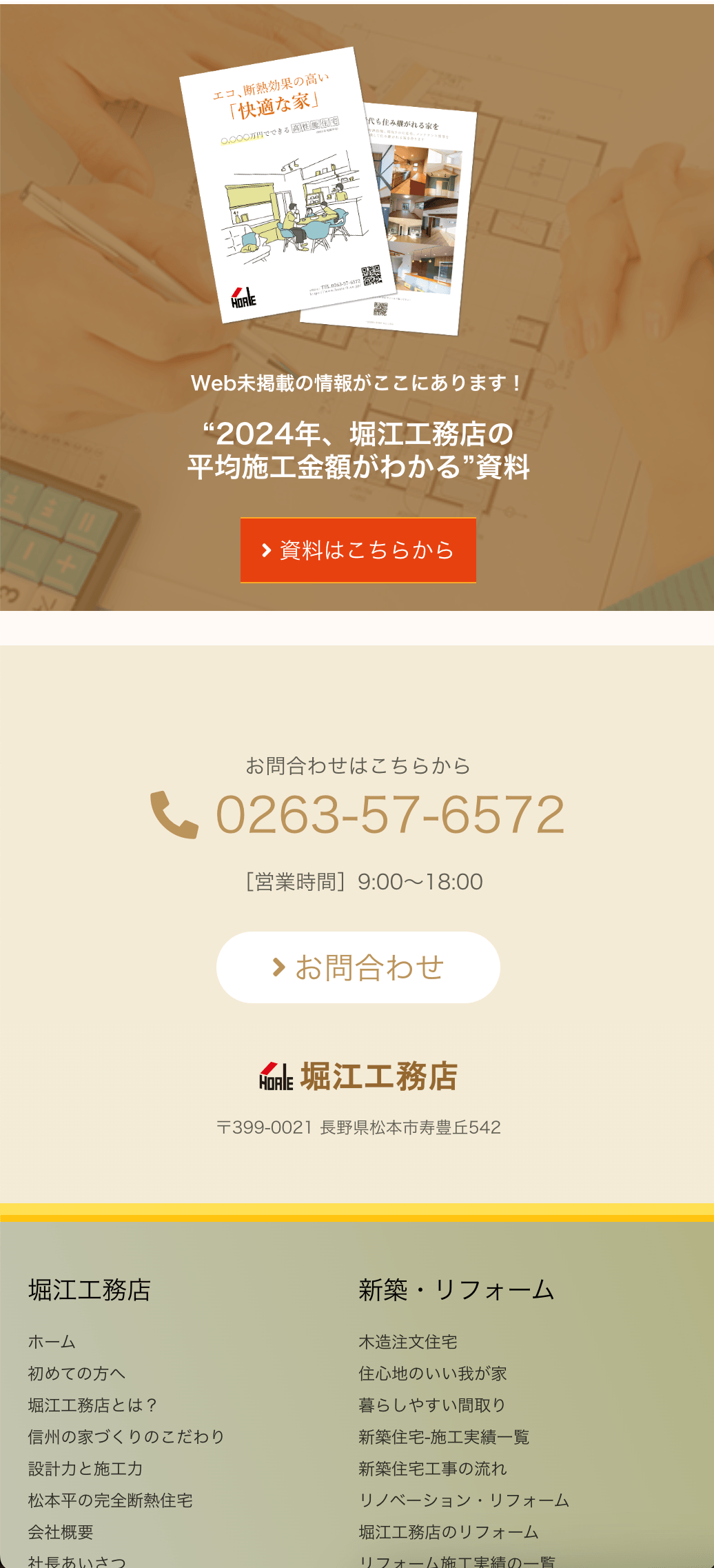Open 堀江工務店とは？ link
Image resolution: width=714 pixels, height=1568 pixels.
[x=93, y=1405]
